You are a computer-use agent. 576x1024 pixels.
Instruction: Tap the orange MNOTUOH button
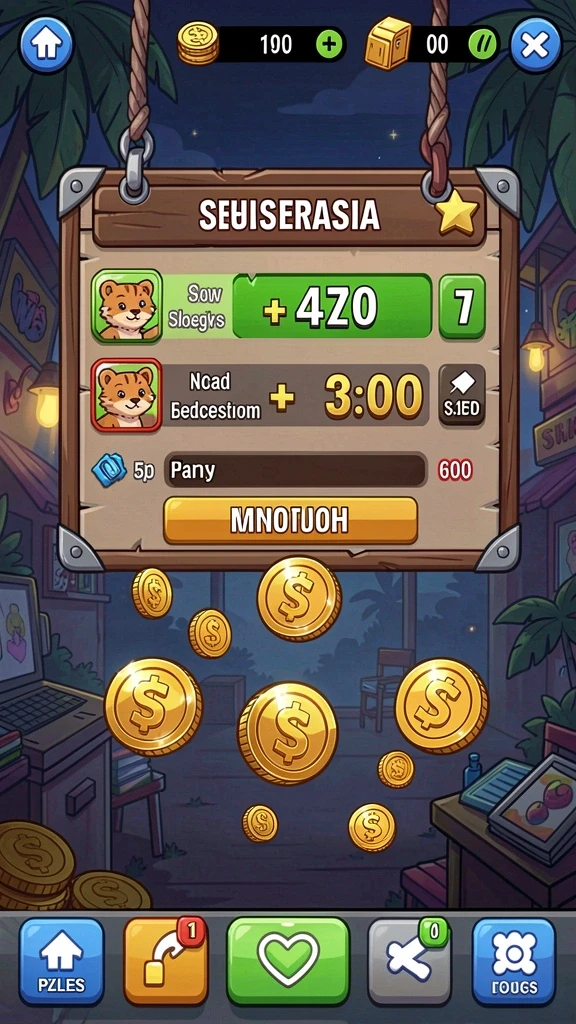[x=290, y=520]
